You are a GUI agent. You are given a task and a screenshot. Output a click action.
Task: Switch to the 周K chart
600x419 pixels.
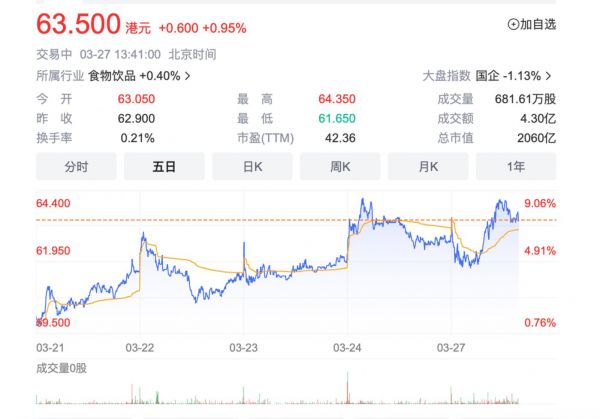[x=341, y=166]
